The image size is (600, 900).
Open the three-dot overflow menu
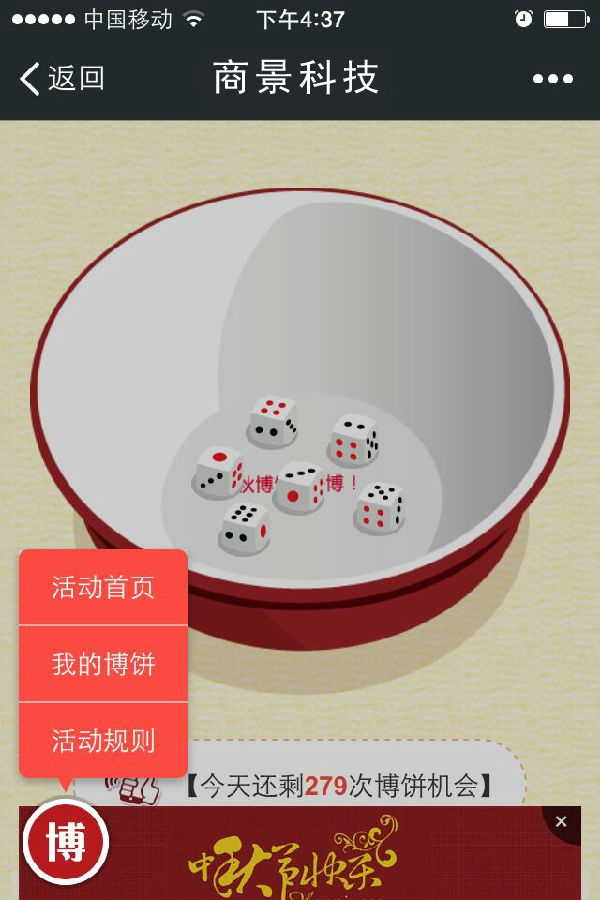553,79
